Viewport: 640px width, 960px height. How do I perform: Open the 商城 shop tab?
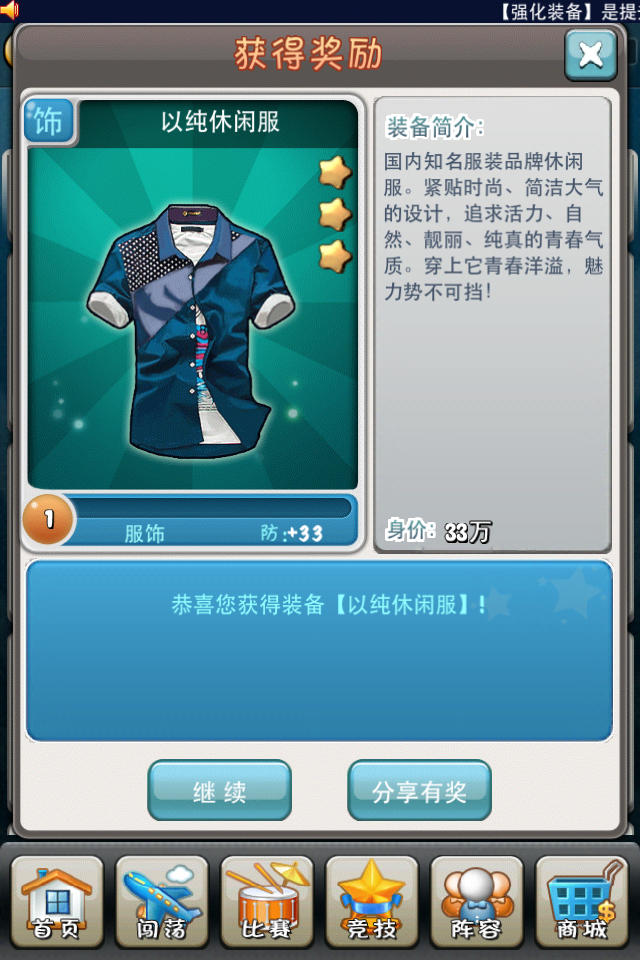point(582,901)
